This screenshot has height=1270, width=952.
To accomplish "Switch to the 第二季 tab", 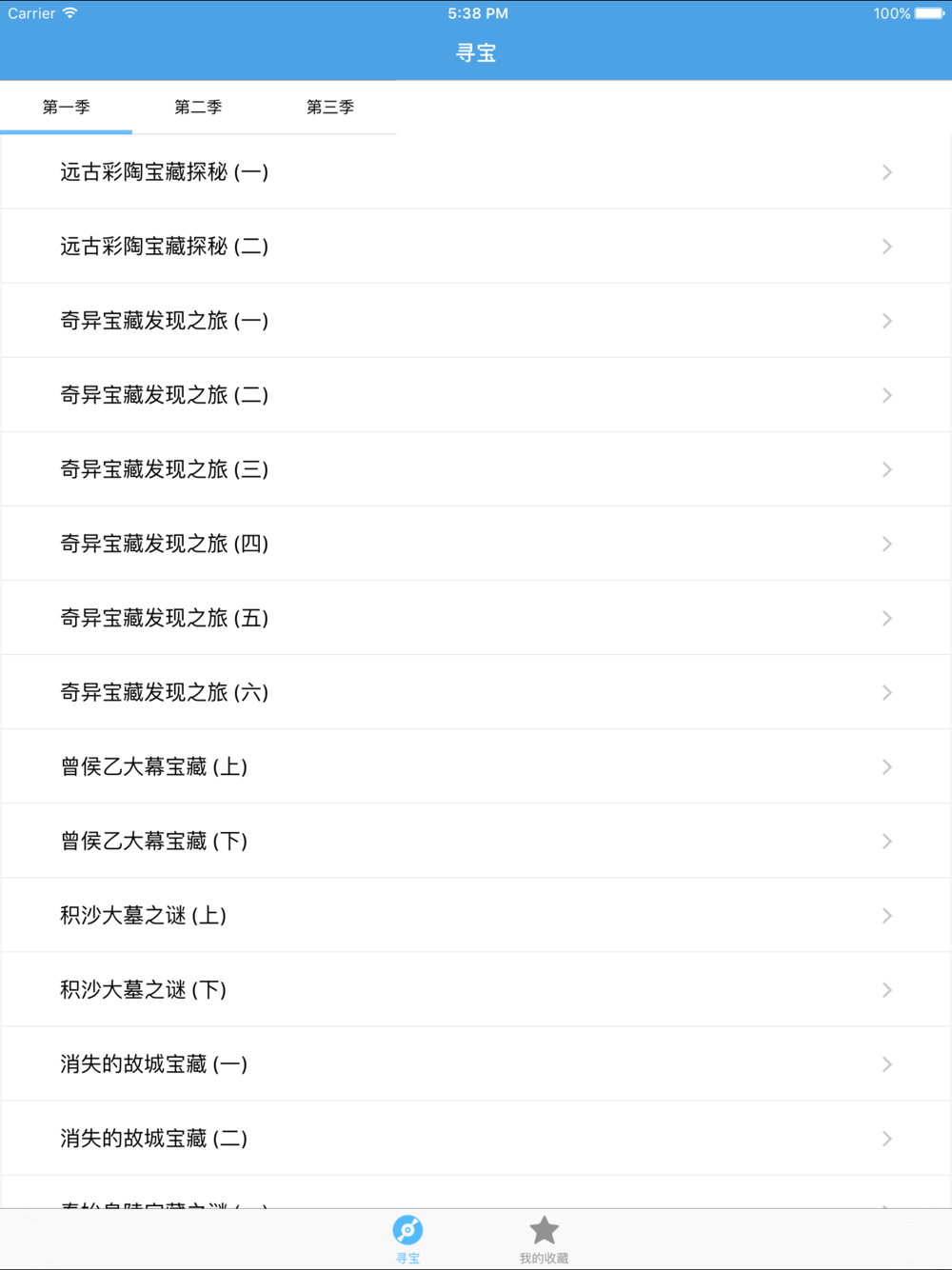I will [198, 108].
